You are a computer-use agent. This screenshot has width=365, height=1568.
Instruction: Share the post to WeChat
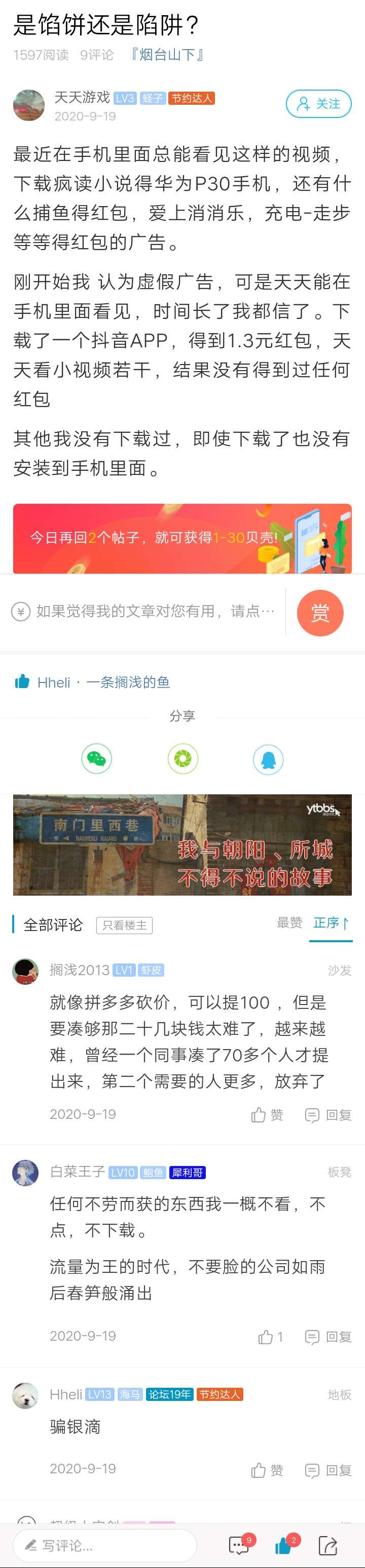click(x=97, y=759)
